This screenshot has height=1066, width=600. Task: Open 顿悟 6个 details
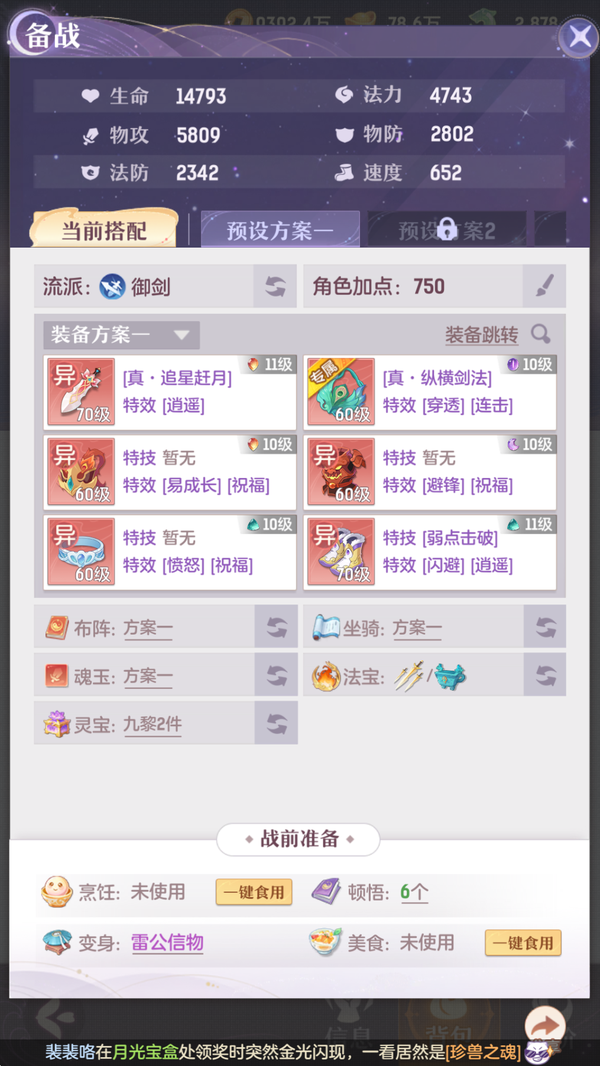414,892
